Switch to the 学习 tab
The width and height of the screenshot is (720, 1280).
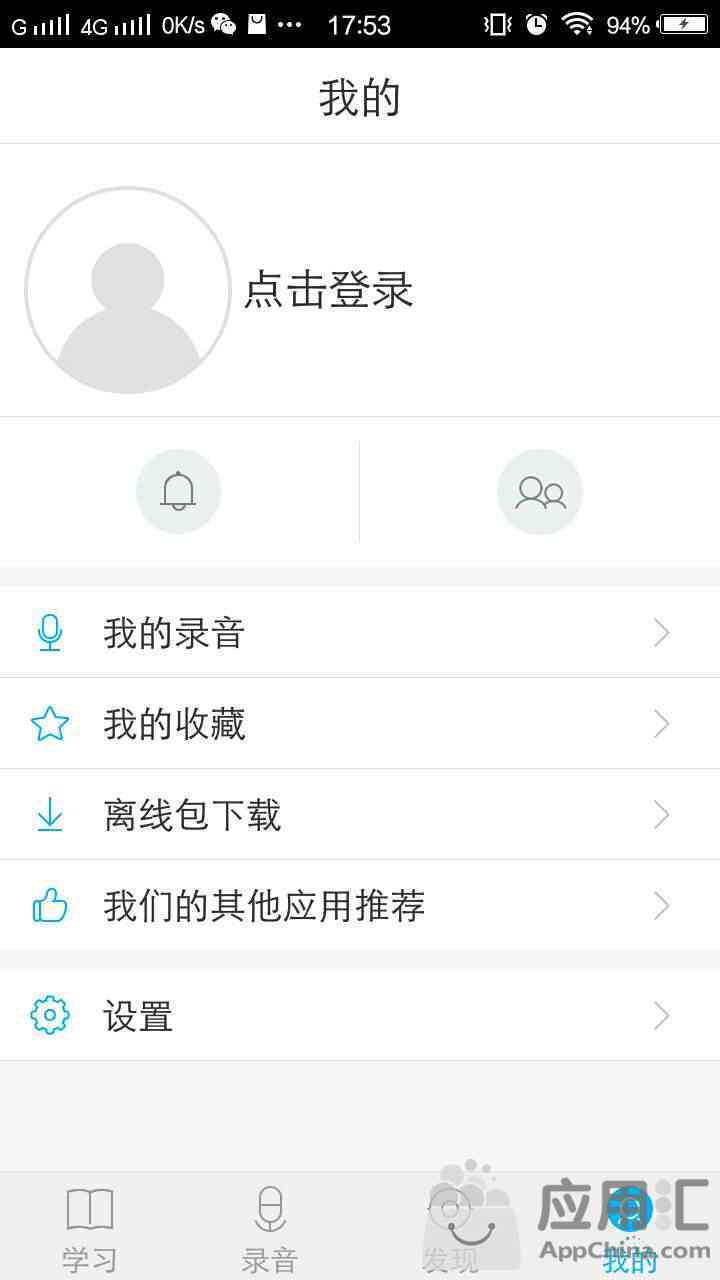point(90,1228)
